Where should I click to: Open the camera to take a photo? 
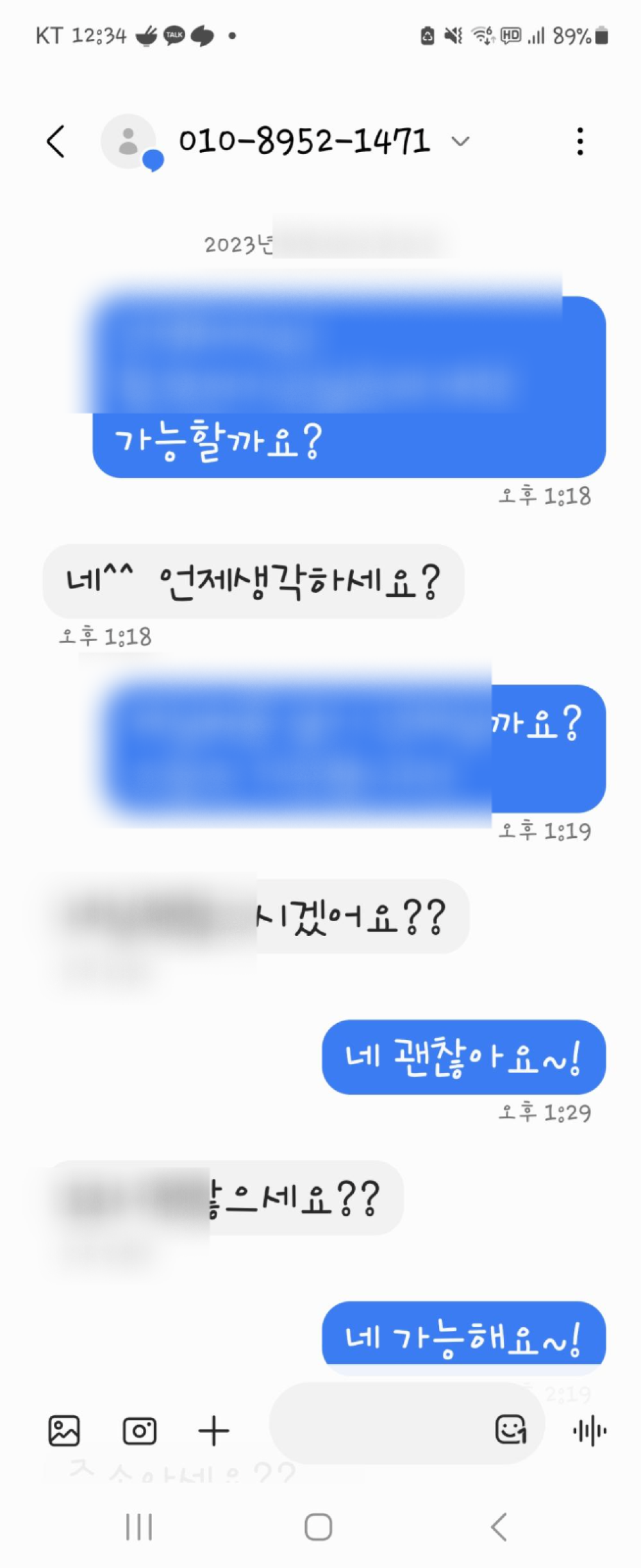point(139,1431)
